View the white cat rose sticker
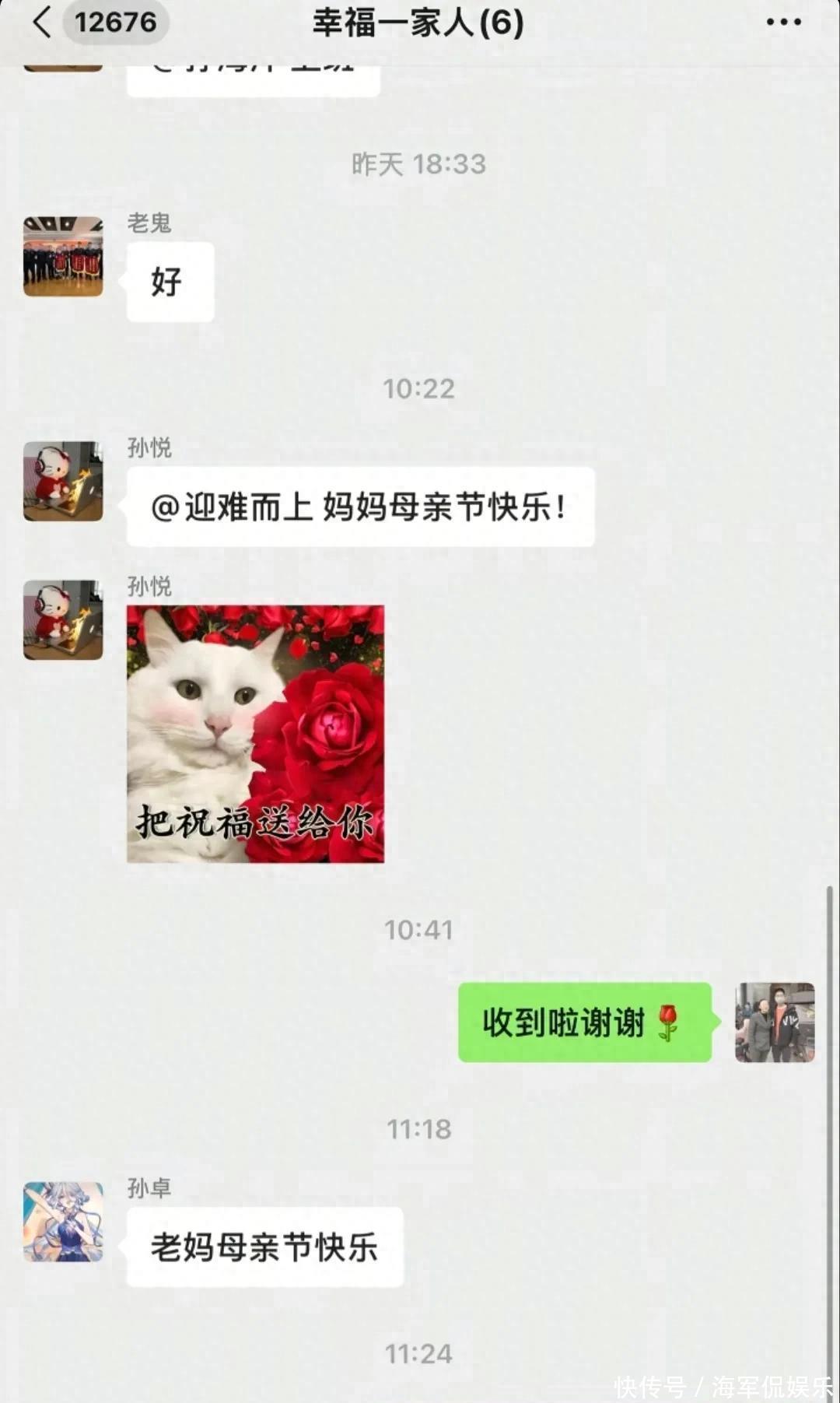 [x=255, y=733]
